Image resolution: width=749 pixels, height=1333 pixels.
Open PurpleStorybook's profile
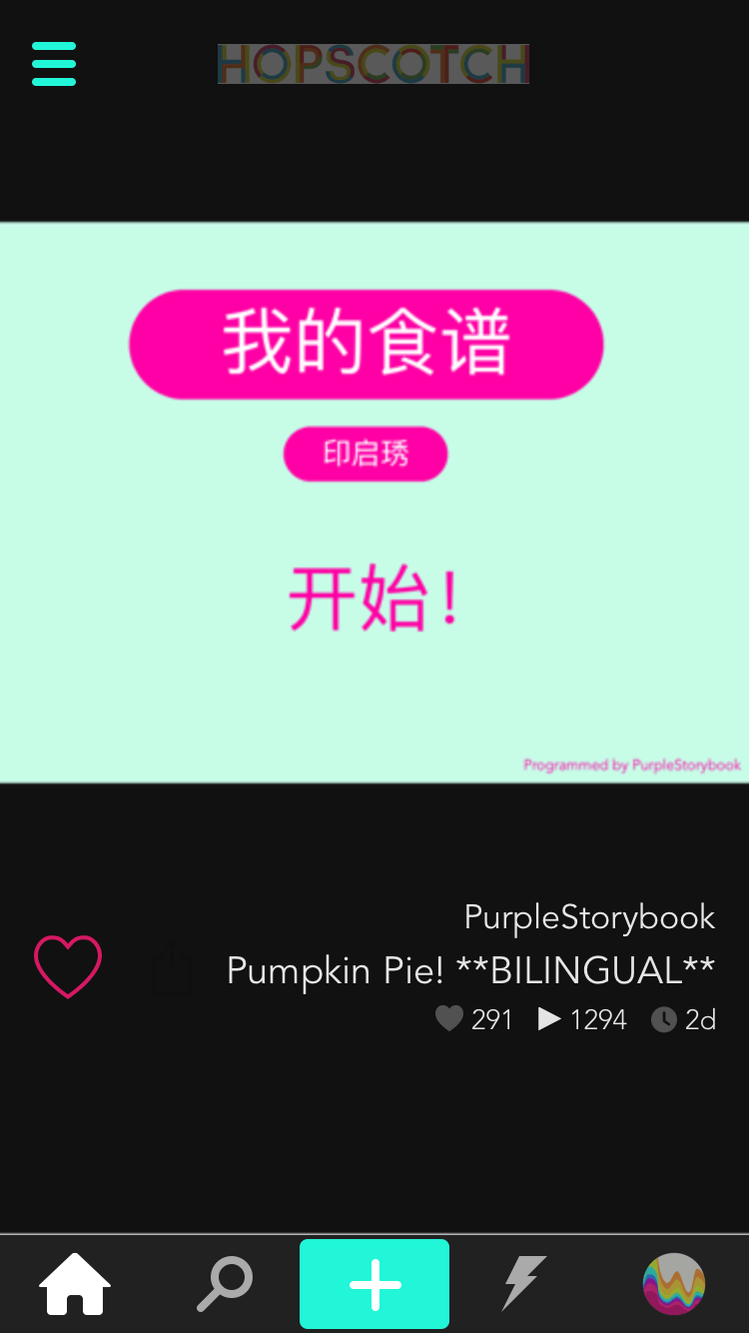(589, 917)
